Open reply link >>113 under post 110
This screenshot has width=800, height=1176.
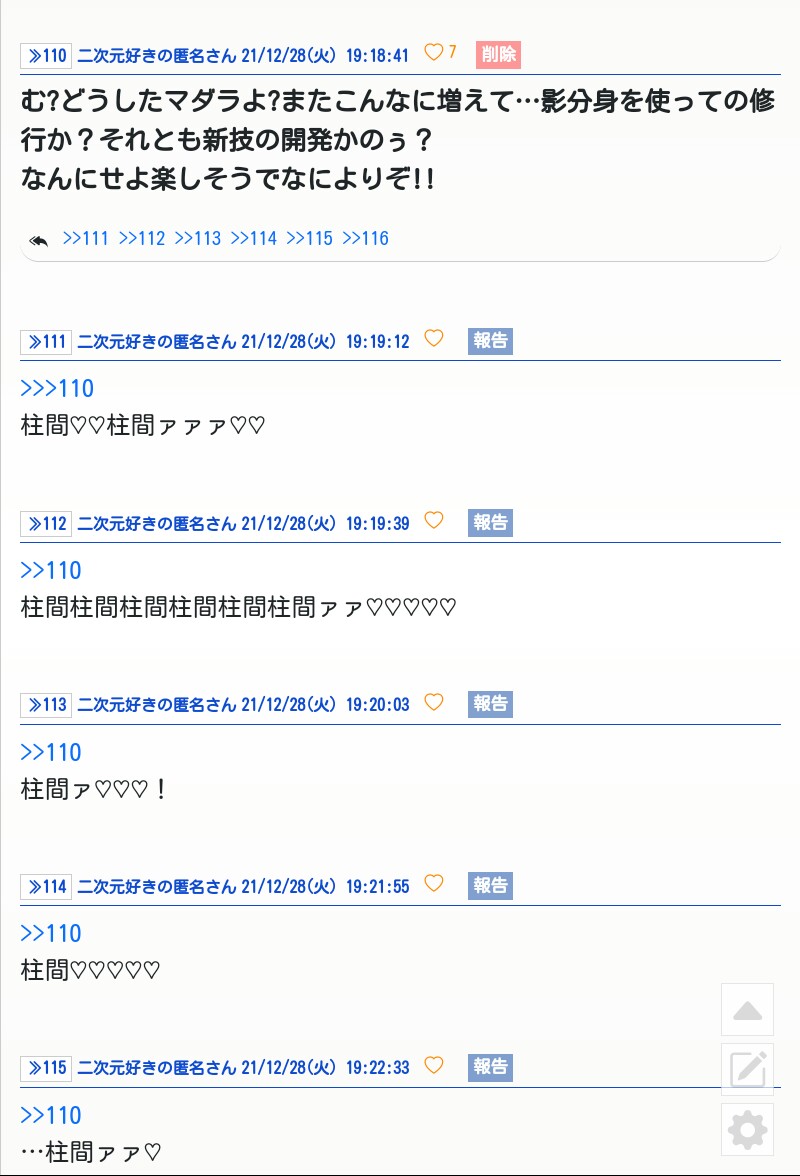click(x=197, y=238)
